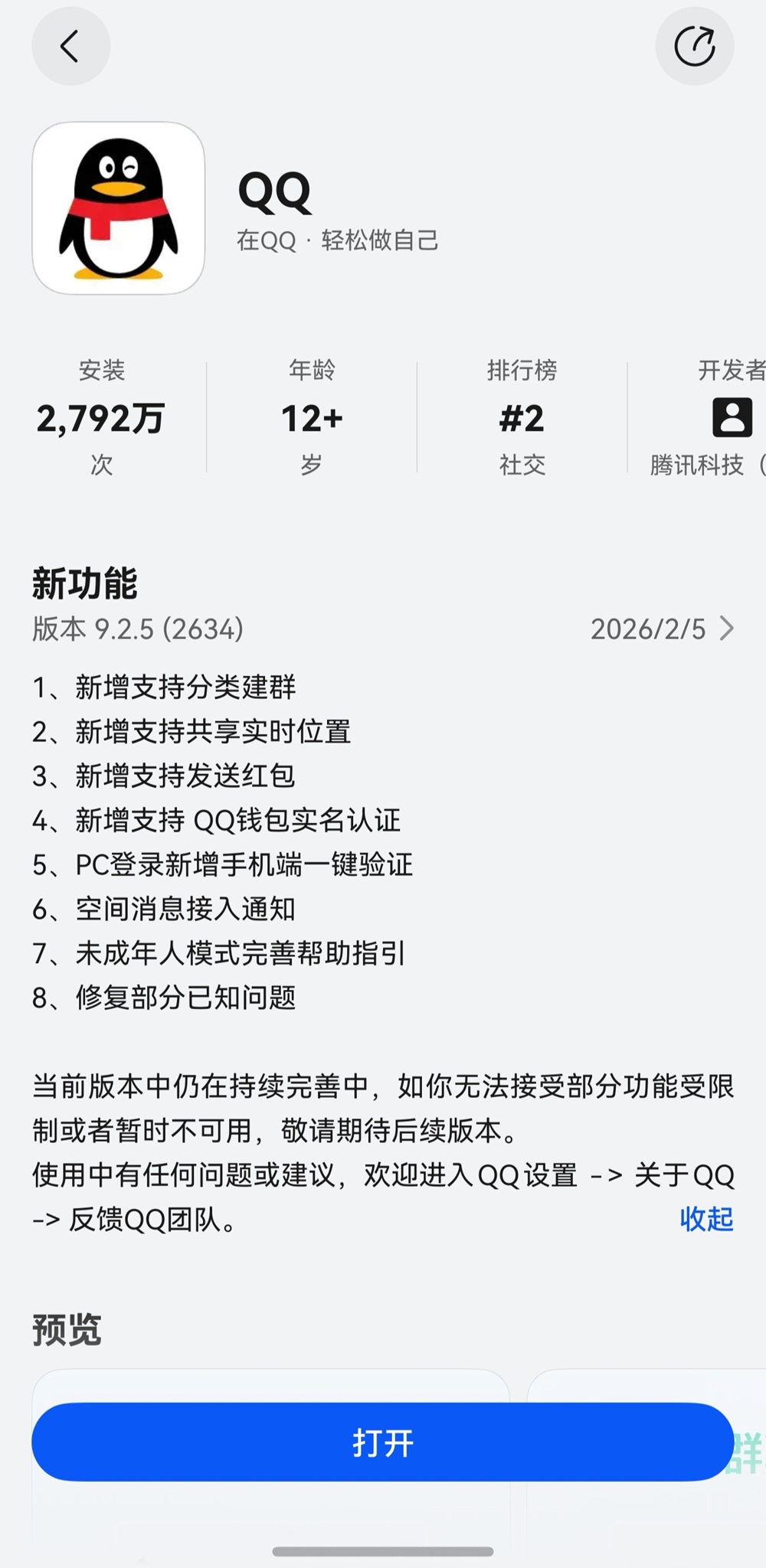This screenshot has width=766, height=1568.
Task: Tap the blue 打开 button
Action: click(x=382, y=1442)
